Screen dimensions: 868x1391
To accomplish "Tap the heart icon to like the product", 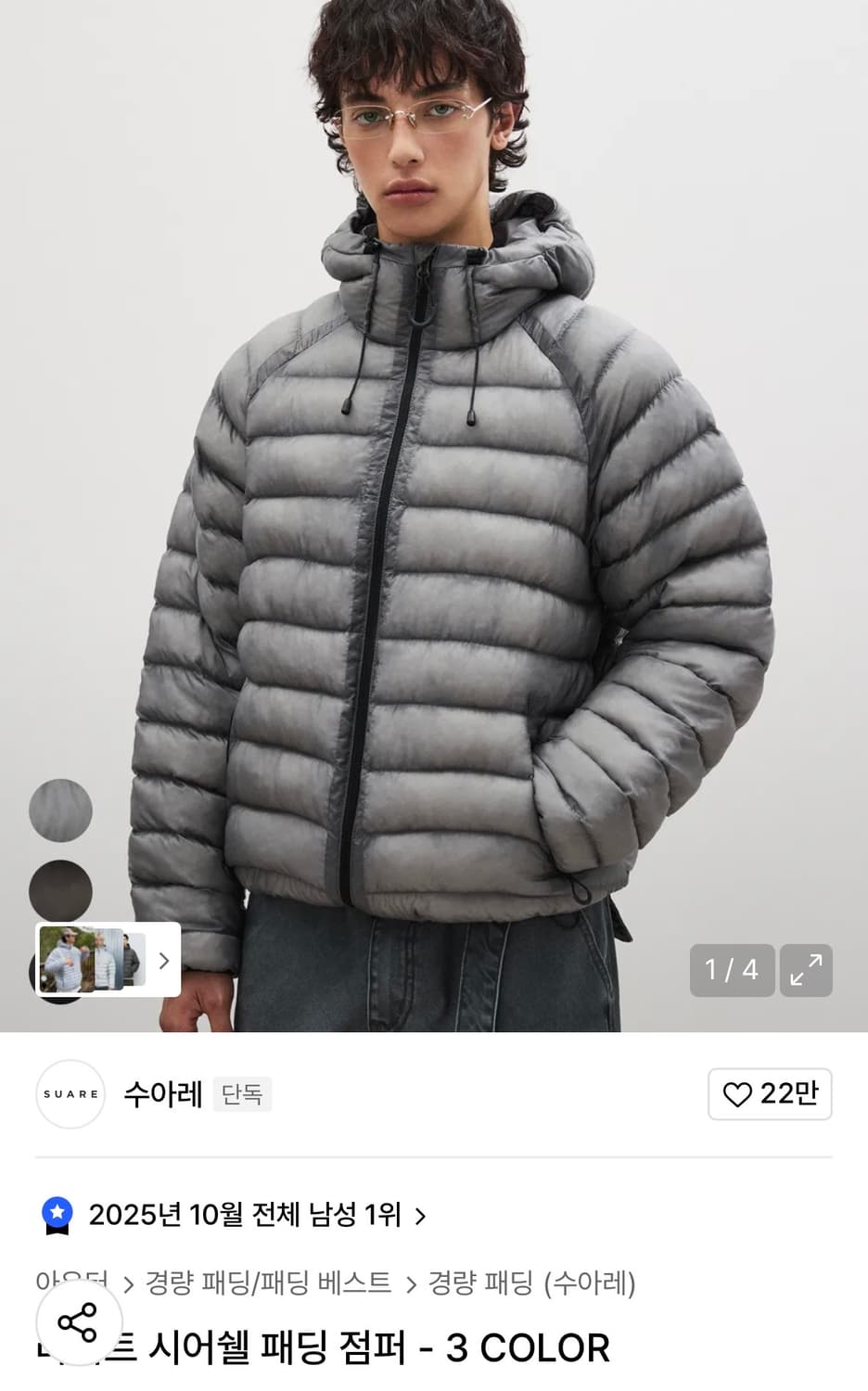I will pos(737,1094).
